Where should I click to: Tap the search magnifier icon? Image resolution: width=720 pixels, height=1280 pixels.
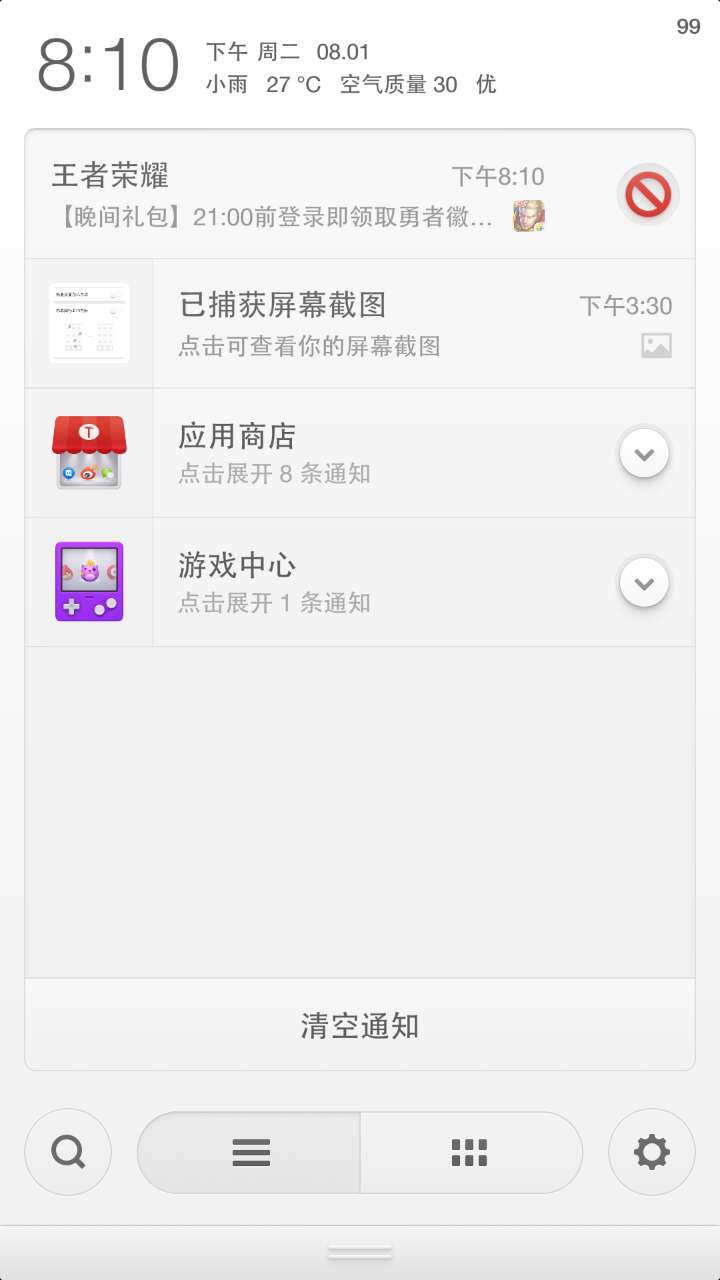pyautogui.click(x=67, y=1152)
